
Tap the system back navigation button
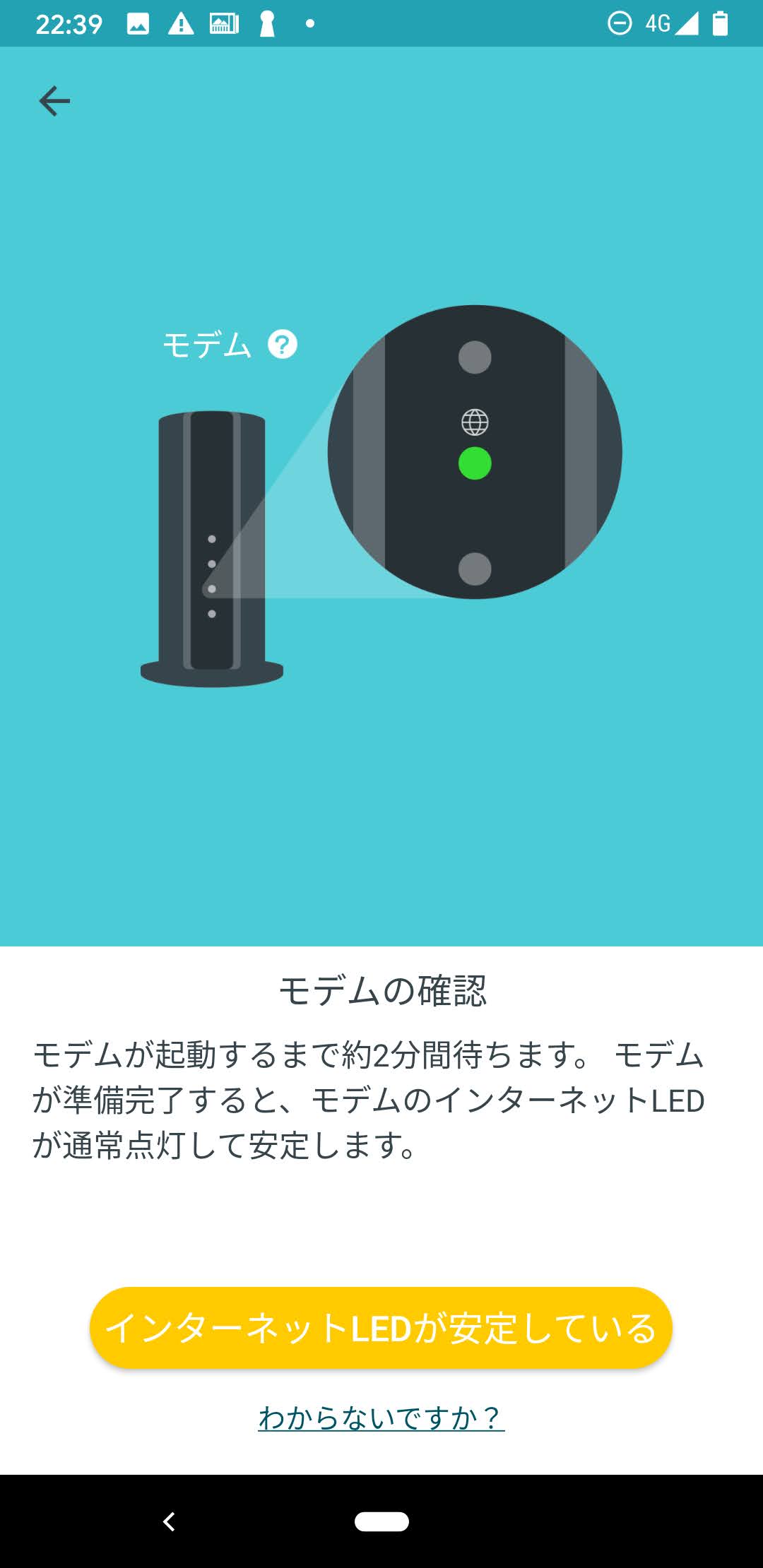point(169,1521)
